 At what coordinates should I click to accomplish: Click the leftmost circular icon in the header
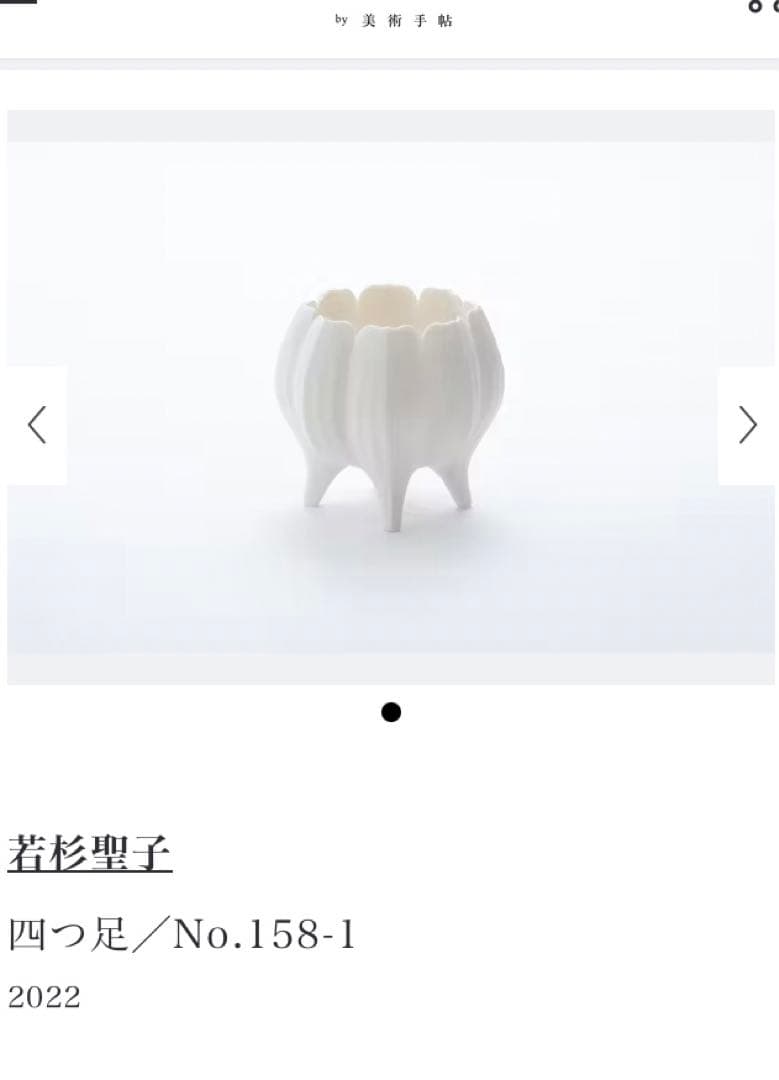(x=755, y=7)
